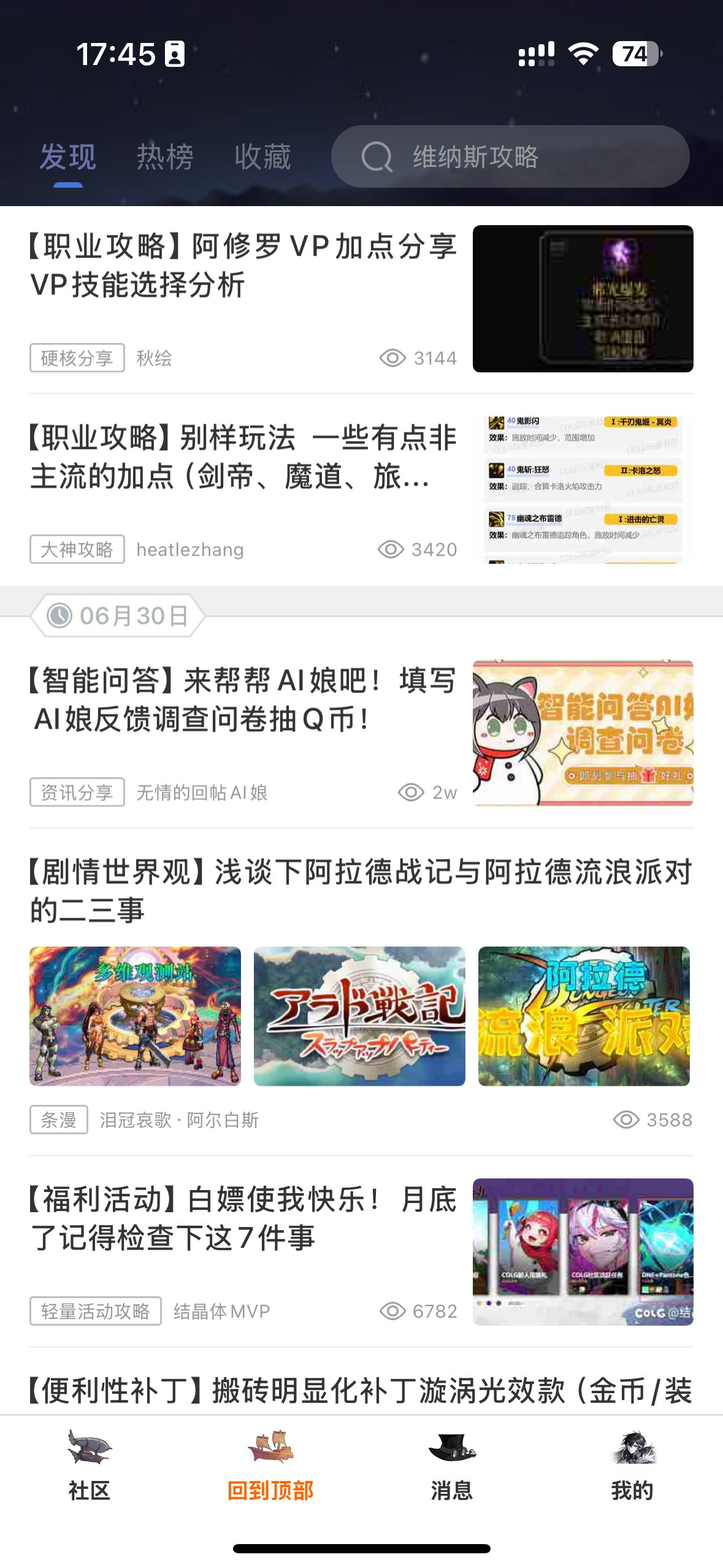Open the AI娘反馈调查问卷 post
Screen dimensions: 723x1568
(243, 699)
